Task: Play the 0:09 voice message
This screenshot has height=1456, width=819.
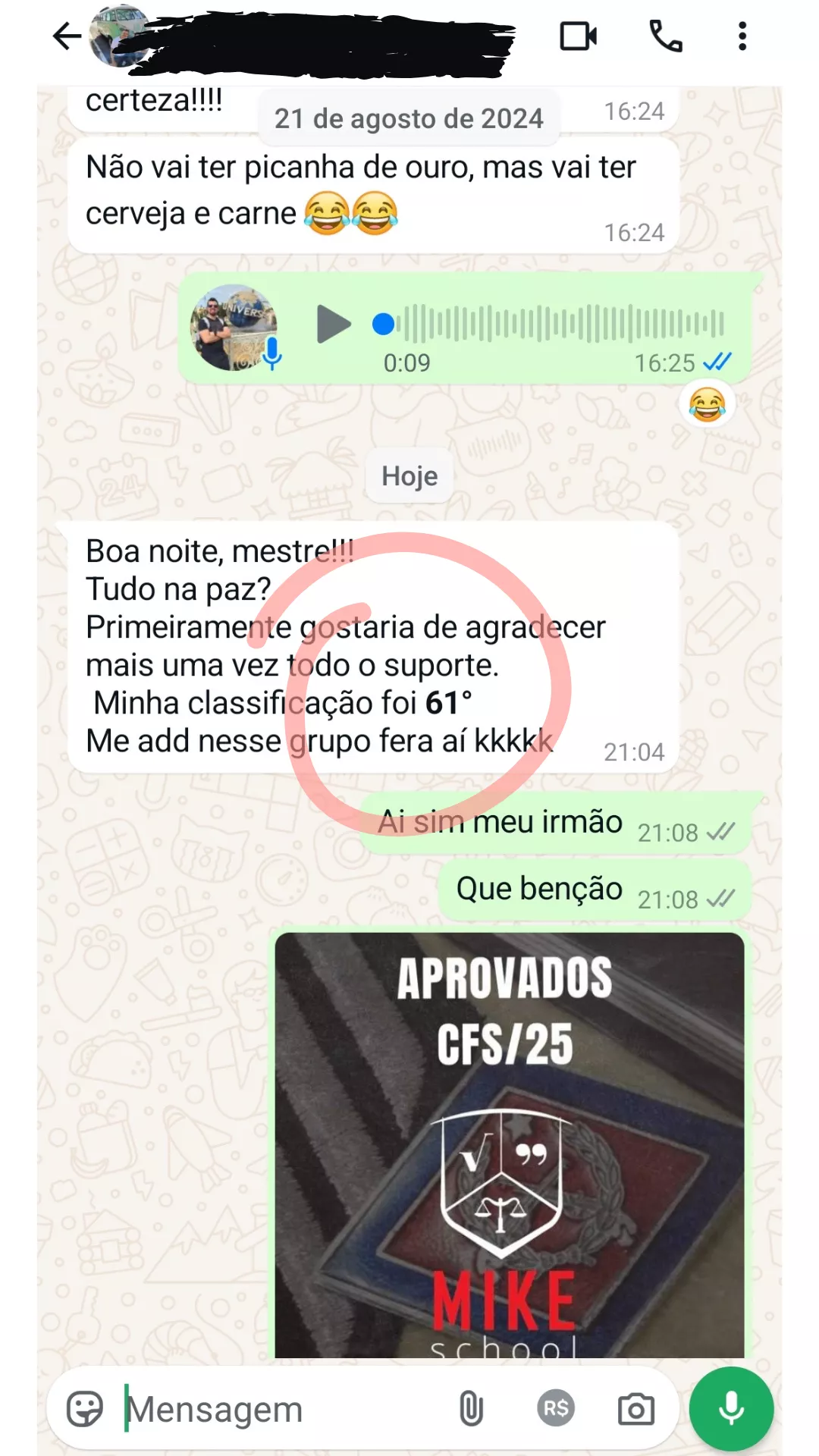Action: [x=333, y=325]
